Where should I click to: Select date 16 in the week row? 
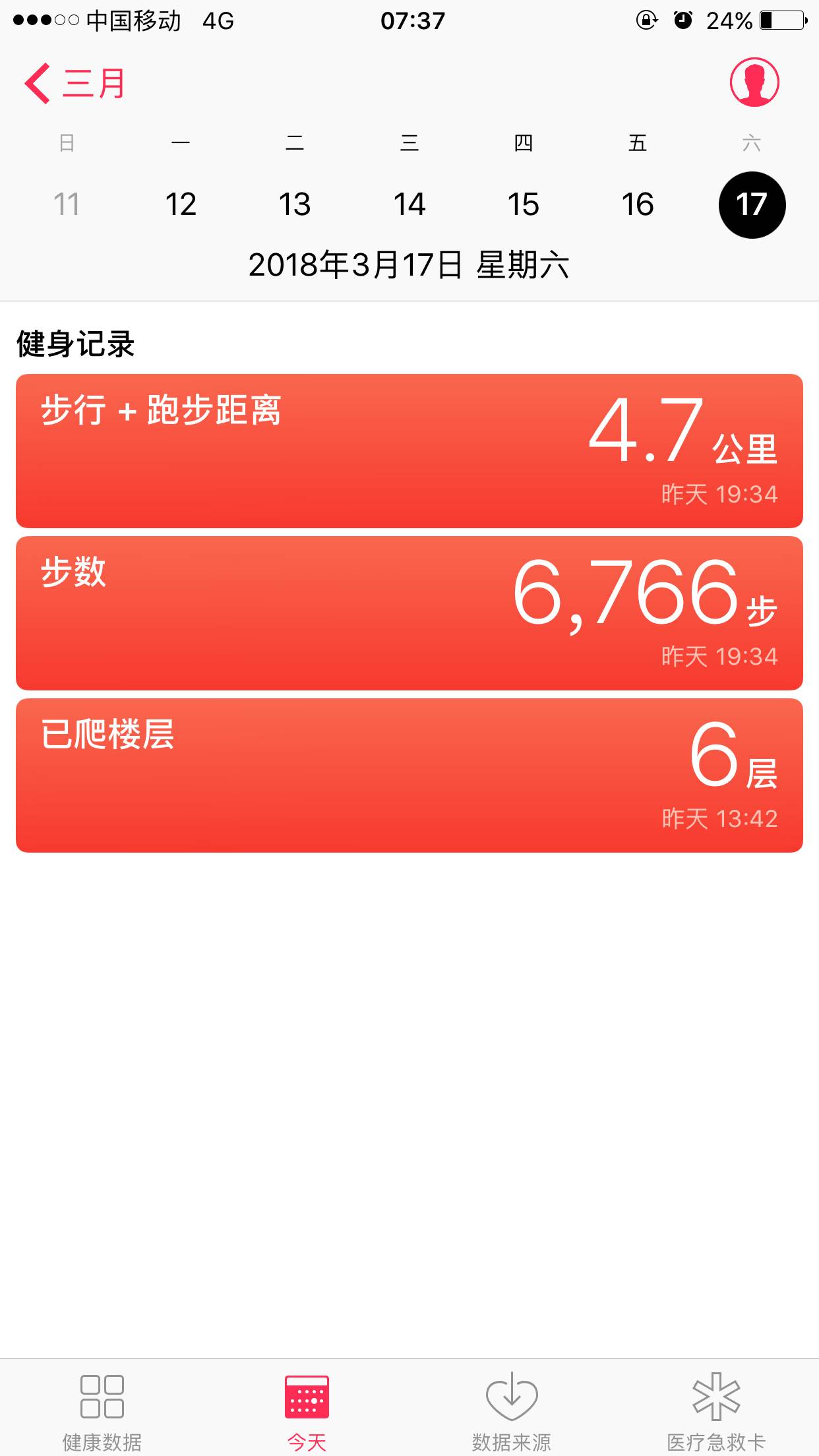(638, 204)
